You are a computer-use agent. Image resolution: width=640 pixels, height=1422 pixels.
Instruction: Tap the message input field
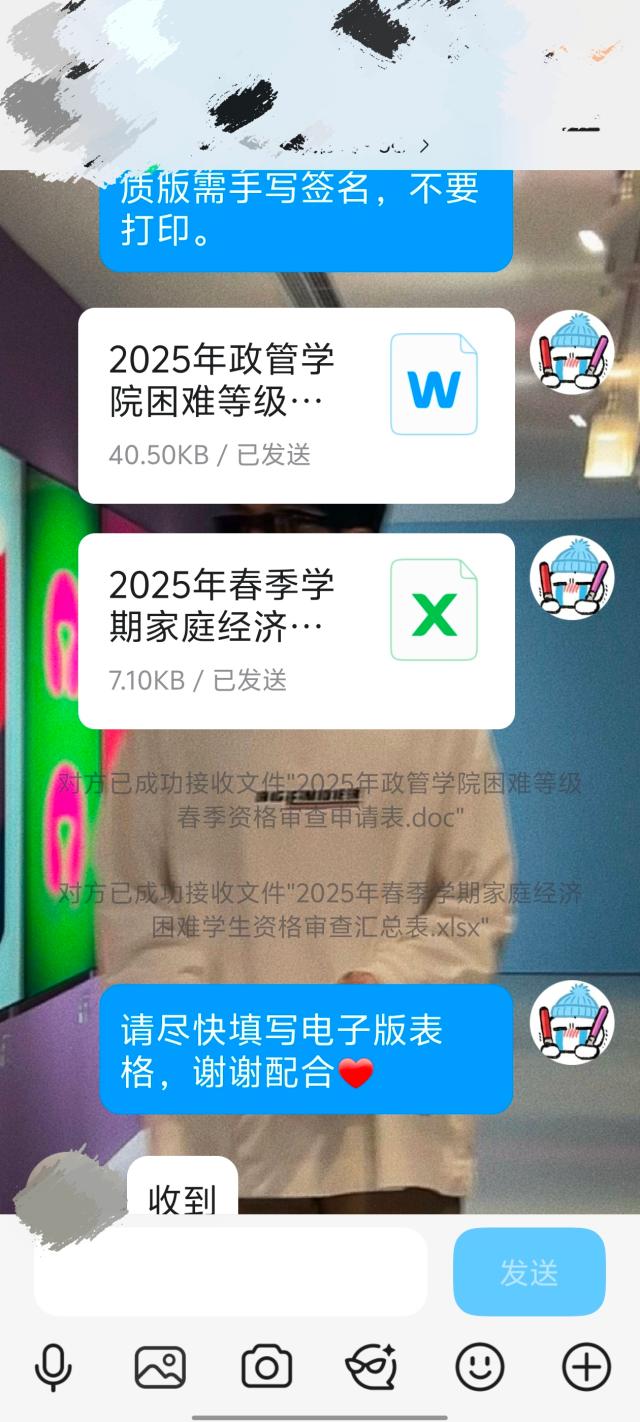pyautogui.click(x=230, y=1272)
